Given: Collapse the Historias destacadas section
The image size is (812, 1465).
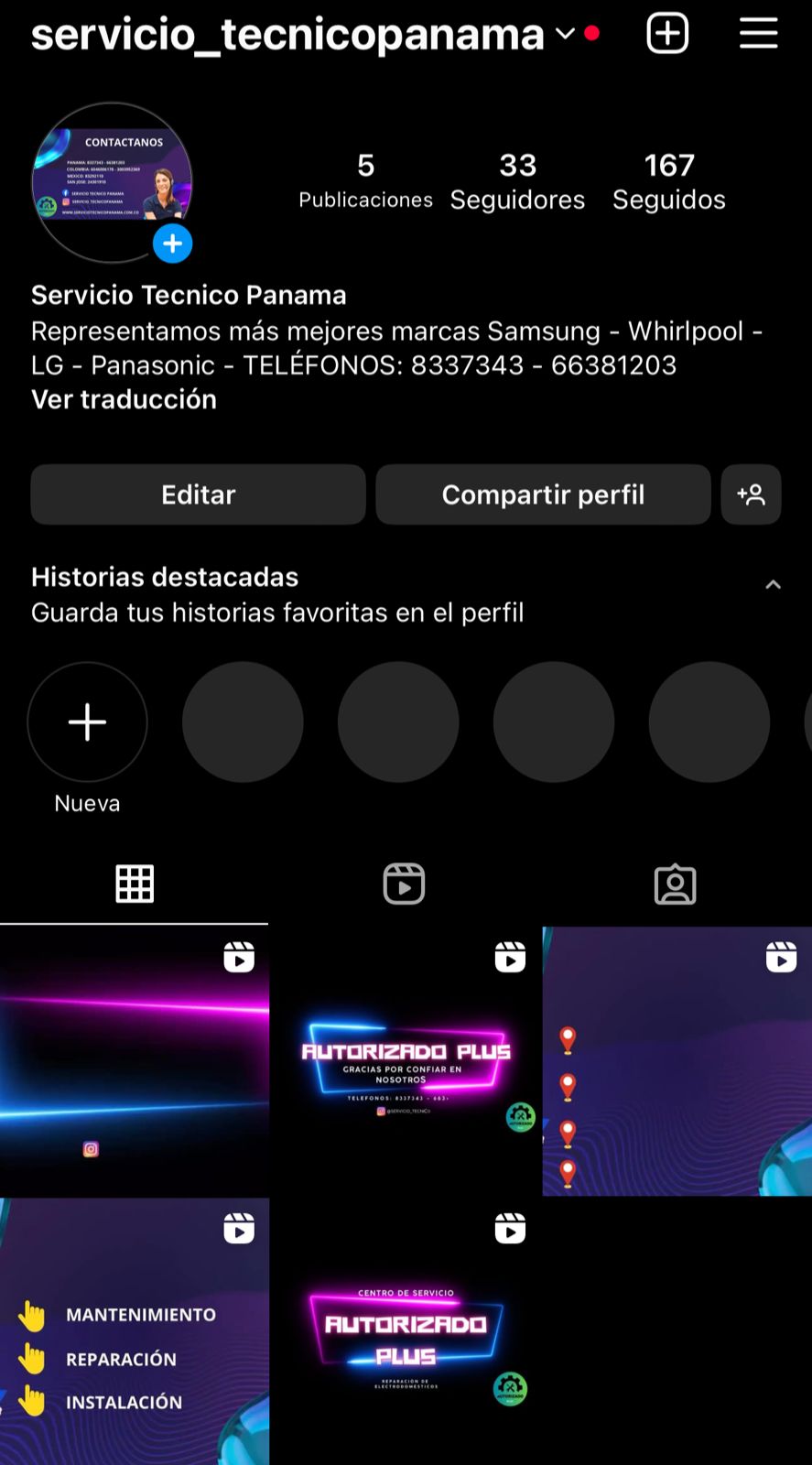Looking at the screenshot, I should (x=773, y=585).
